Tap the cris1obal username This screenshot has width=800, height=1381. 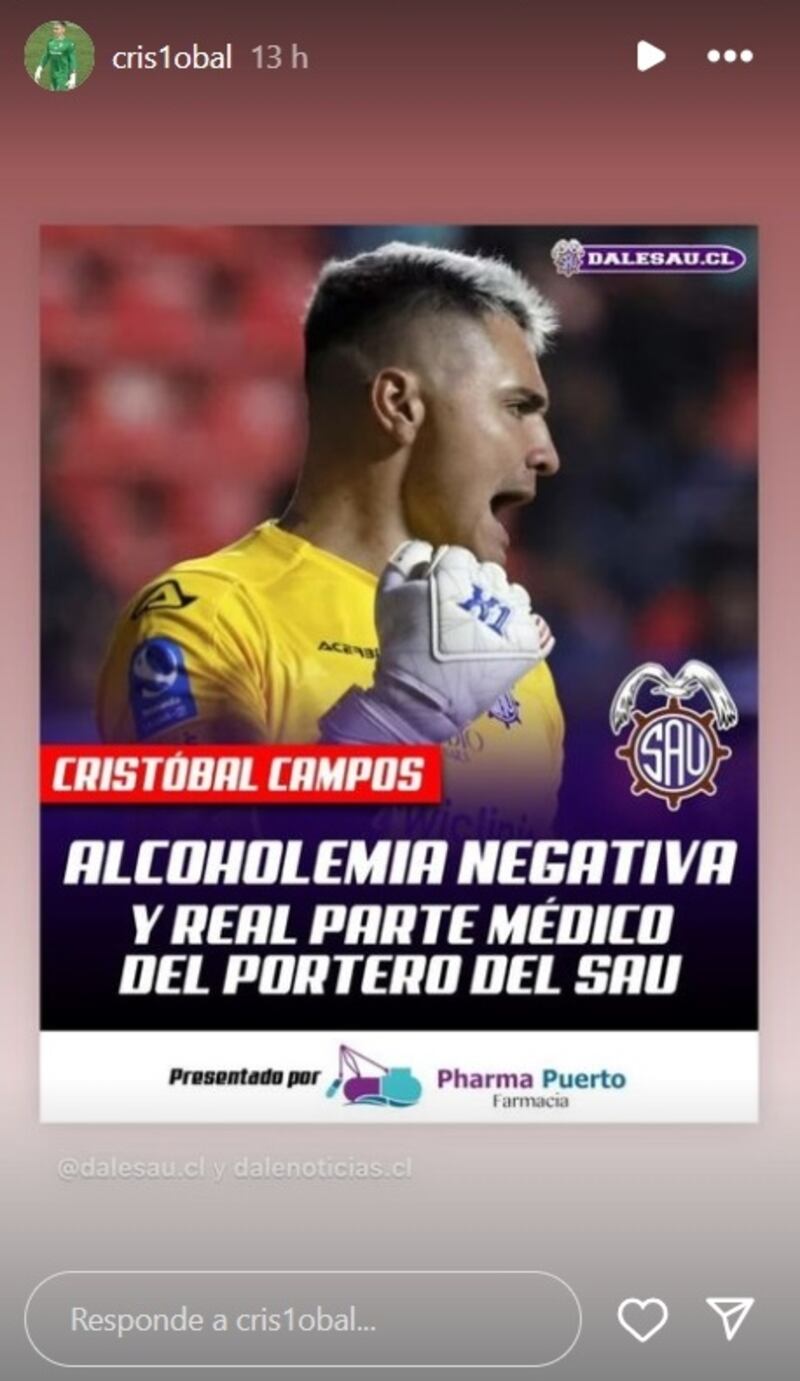tap(171, 57)
